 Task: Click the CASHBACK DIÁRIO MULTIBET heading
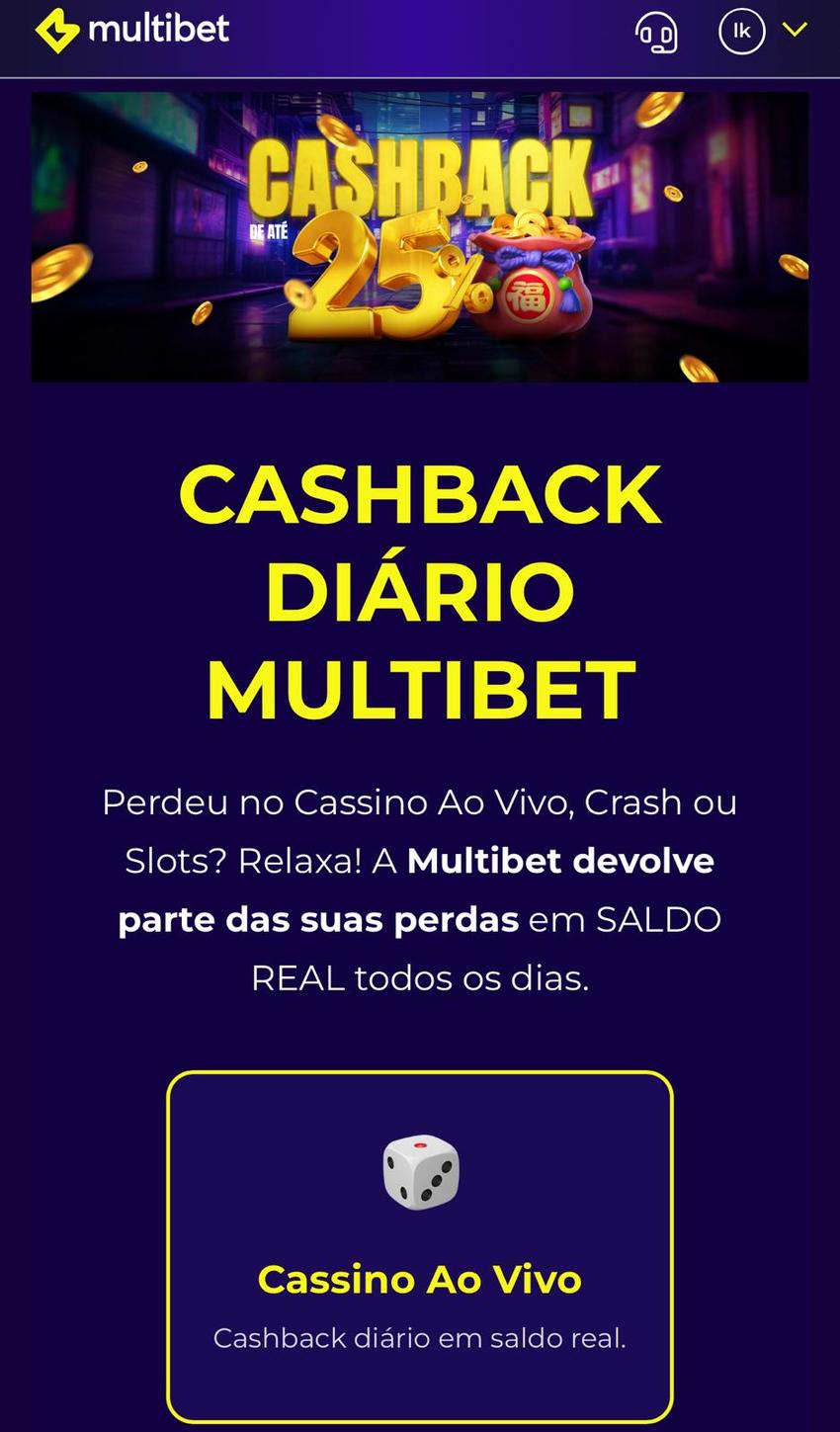(420, 590)
